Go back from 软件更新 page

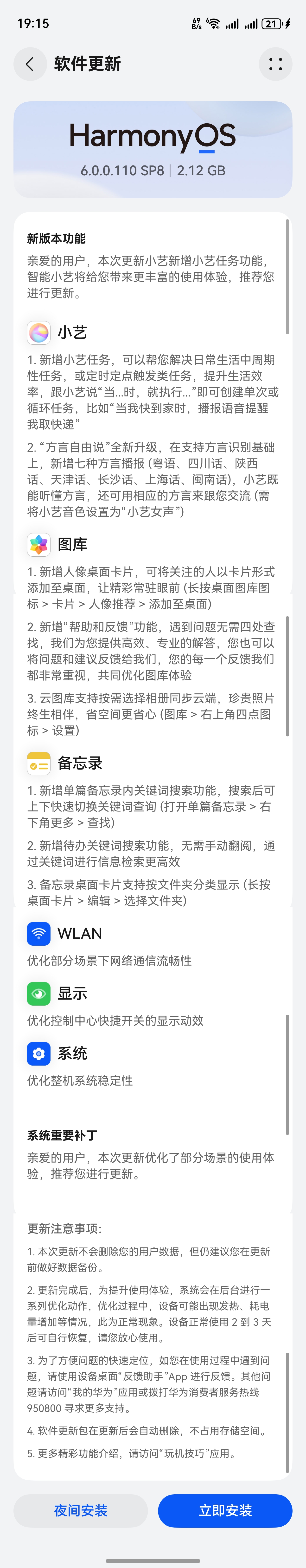(x=30, y=64)
